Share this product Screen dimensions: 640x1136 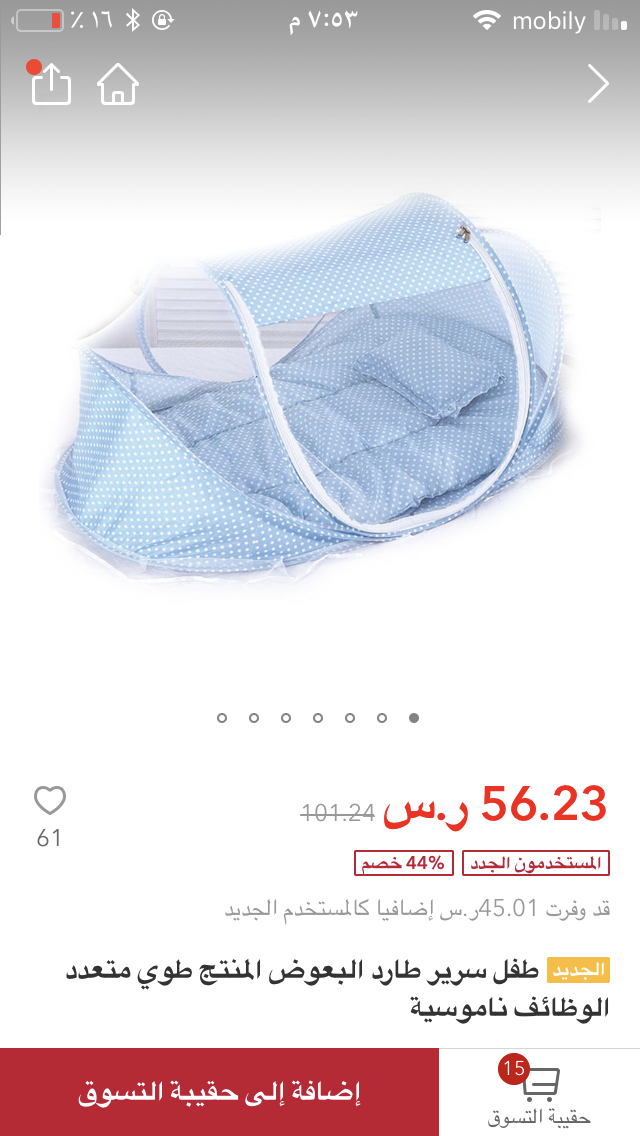point(51,84)
